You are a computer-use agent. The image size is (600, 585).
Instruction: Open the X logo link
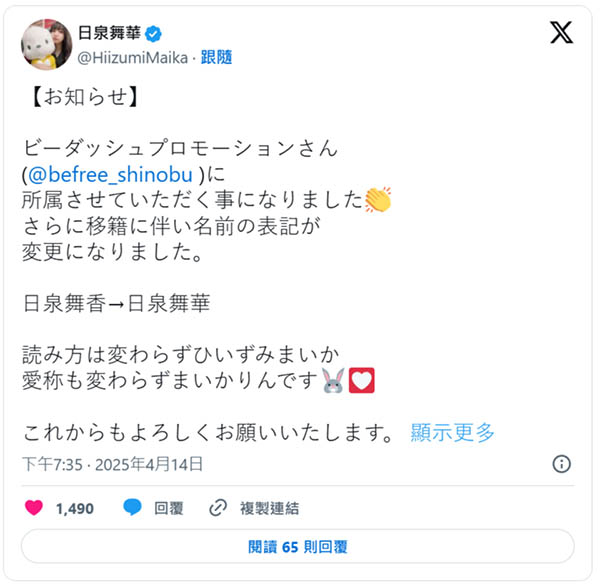[561, 33]
